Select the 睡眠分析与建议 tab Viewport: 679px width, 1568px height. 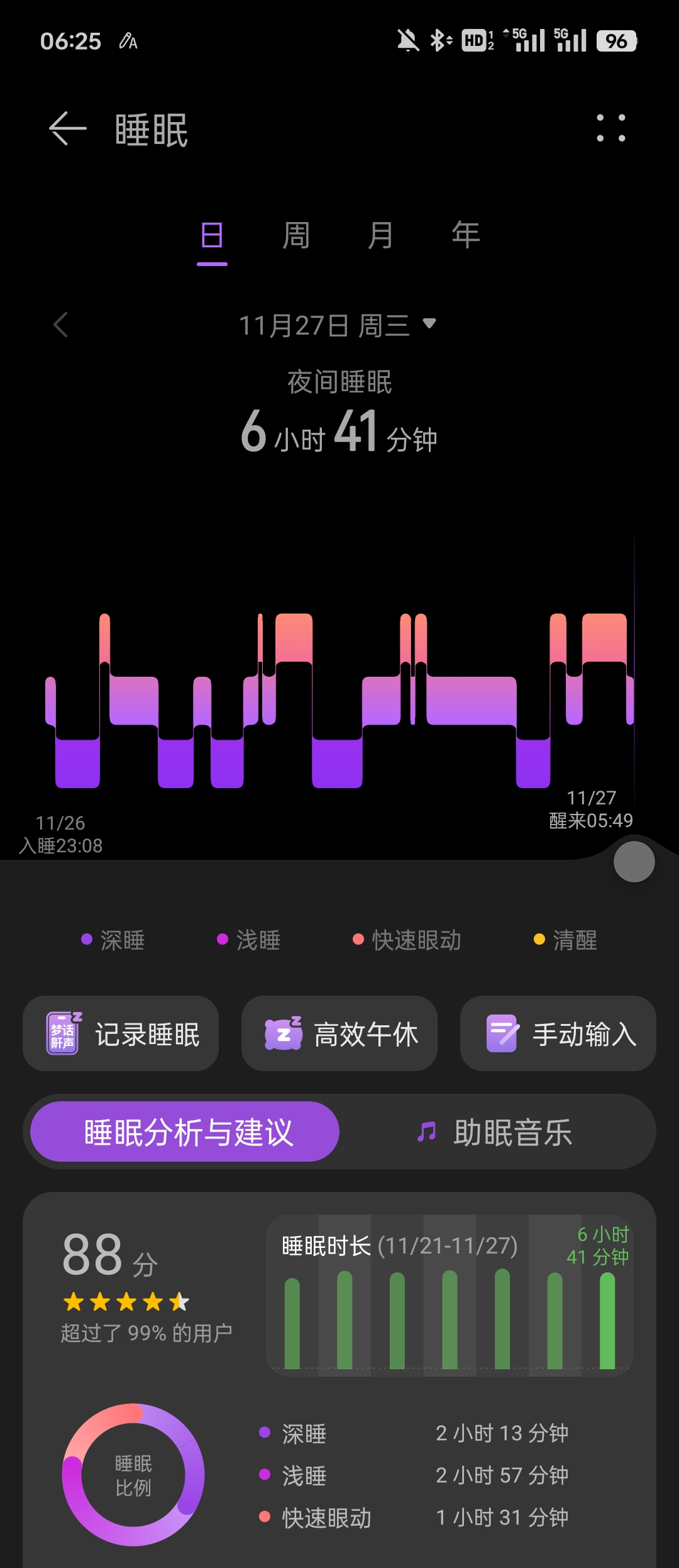185,1132
